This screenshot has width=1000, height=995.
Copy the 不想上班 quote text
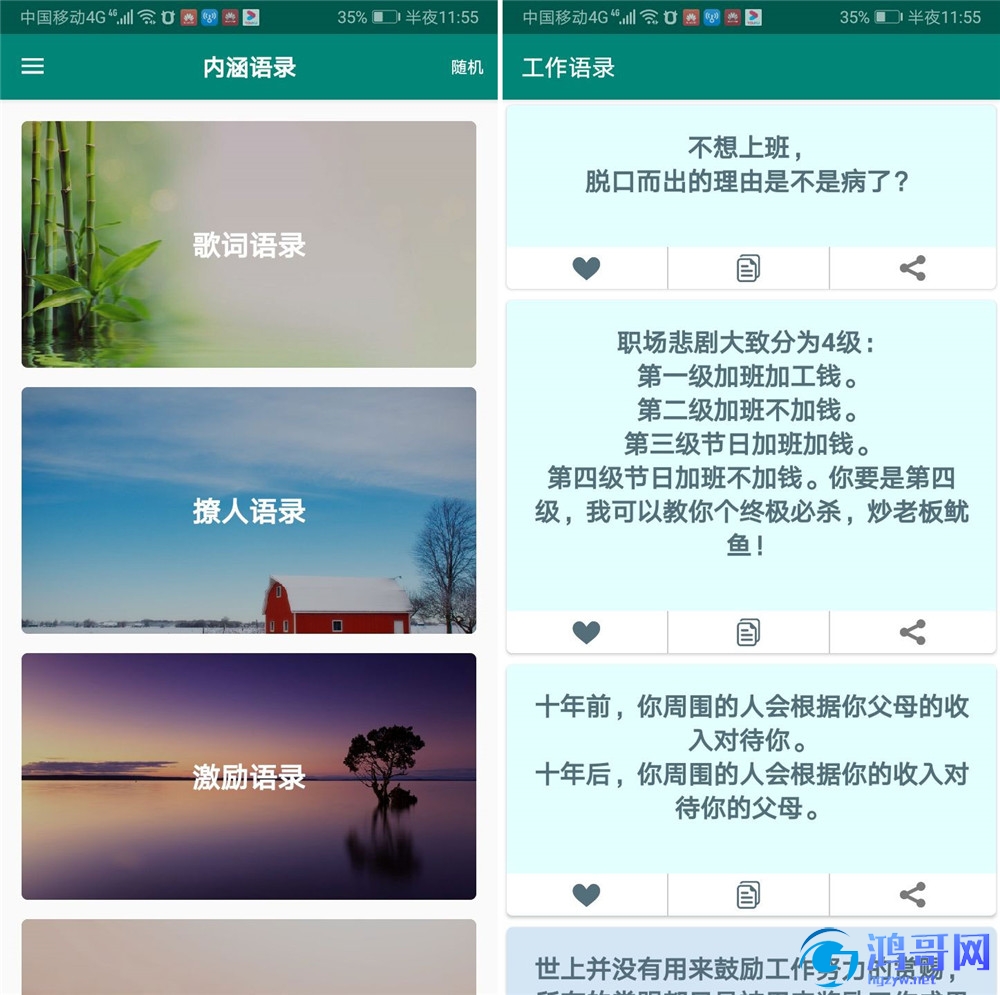(748, 268)
